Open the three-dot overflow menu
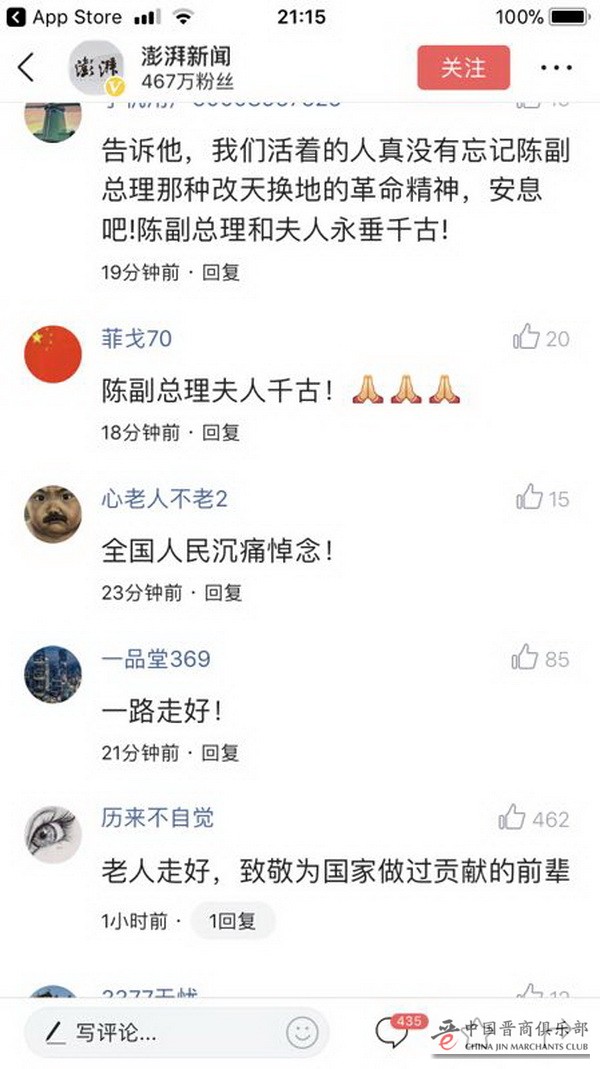 click(556, 68)
